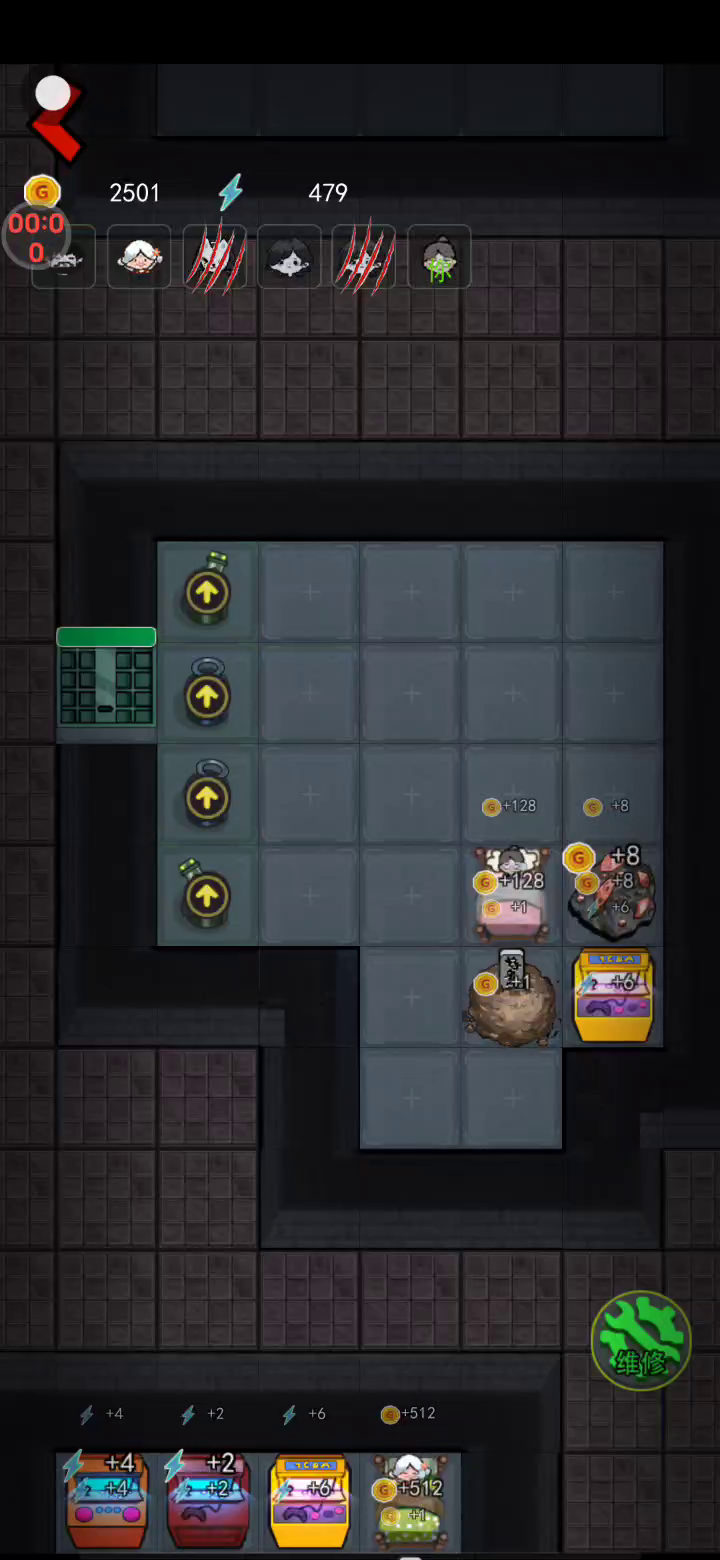720x1560 pixels.
Task: Tap the green room door
Action: pyautogui.click(x=106, y=680)
